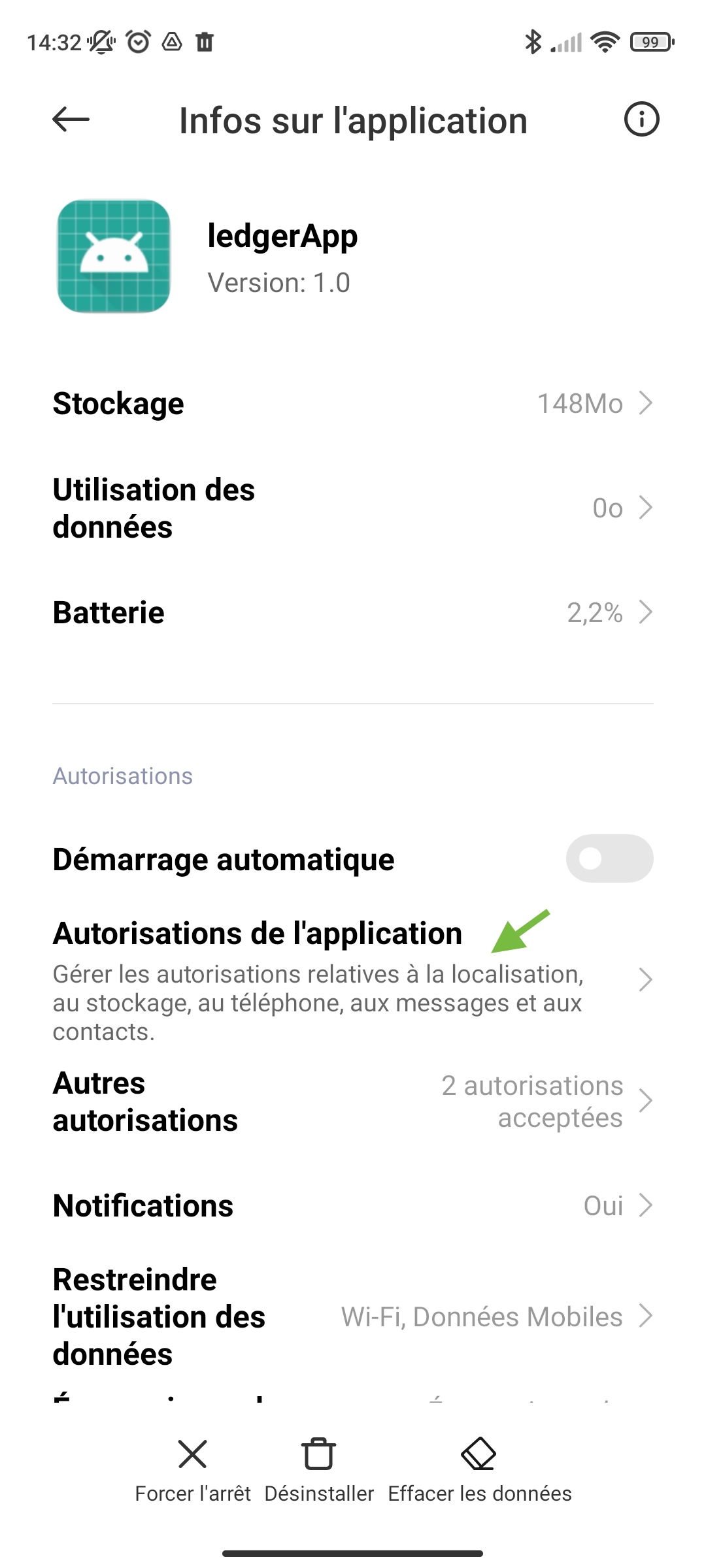706x1568 pixels.
Task: Select the Effacer les données eraser icon
Action: point(478,1456)
